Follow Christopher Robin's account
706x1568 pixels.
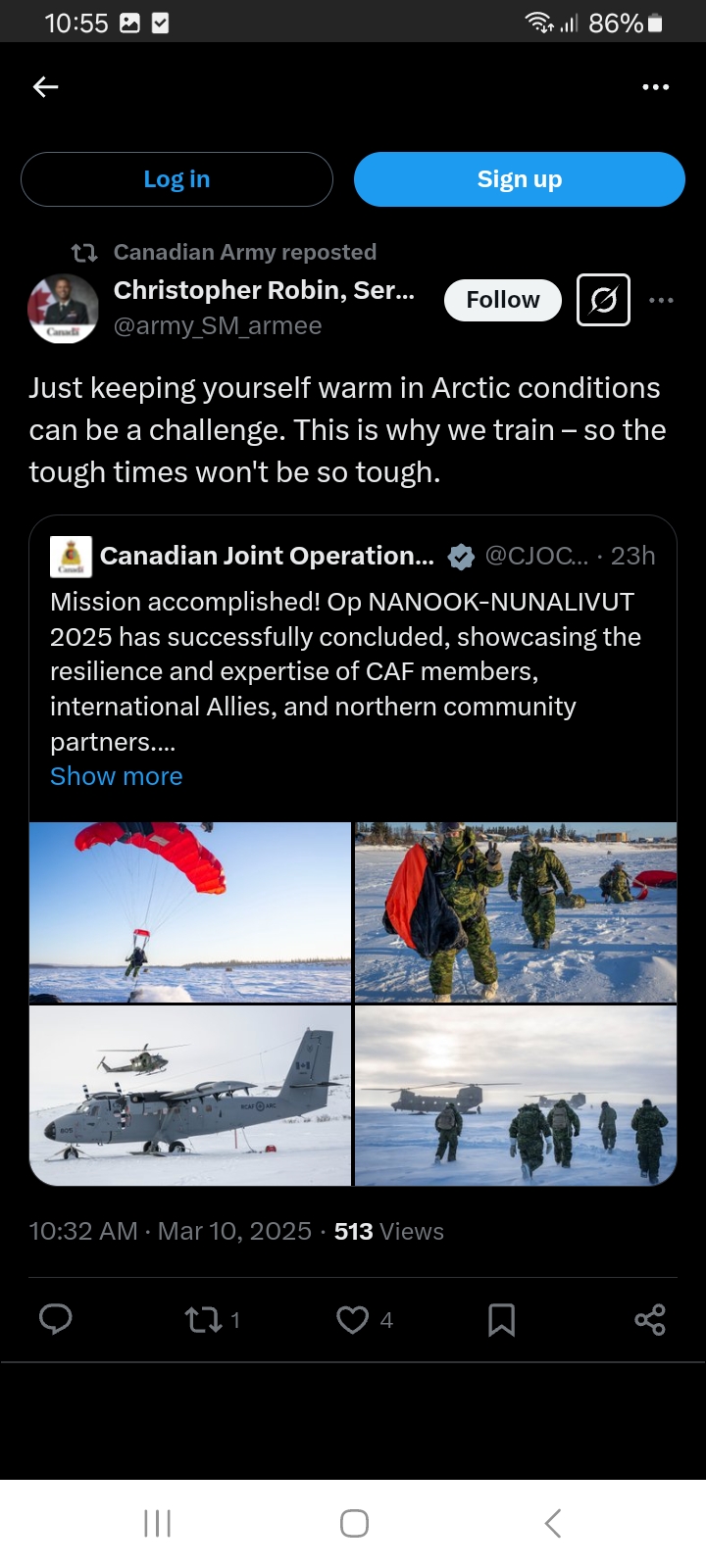point(502,300)
